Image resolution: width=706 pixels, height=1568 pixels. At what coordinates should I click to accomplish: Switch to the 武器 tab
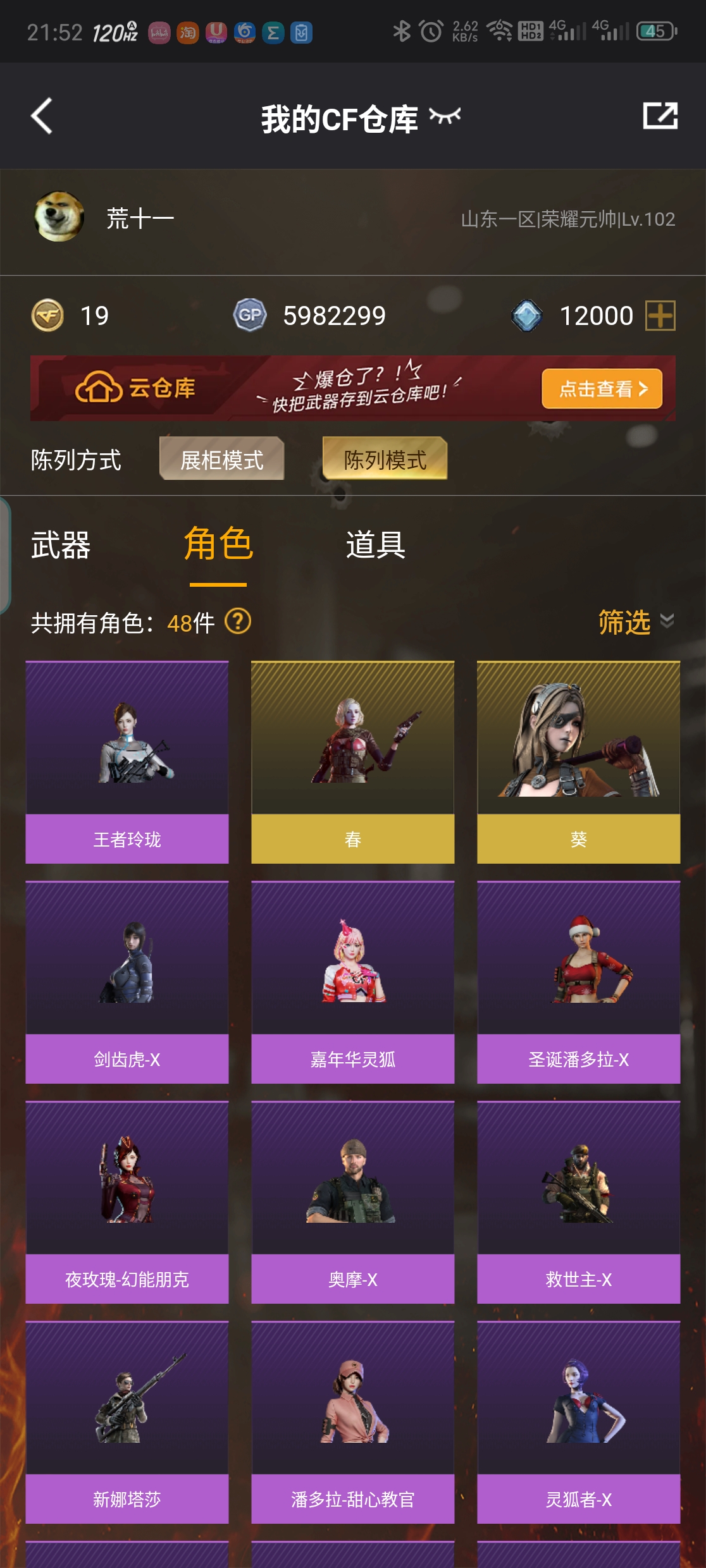coord(61,544)
